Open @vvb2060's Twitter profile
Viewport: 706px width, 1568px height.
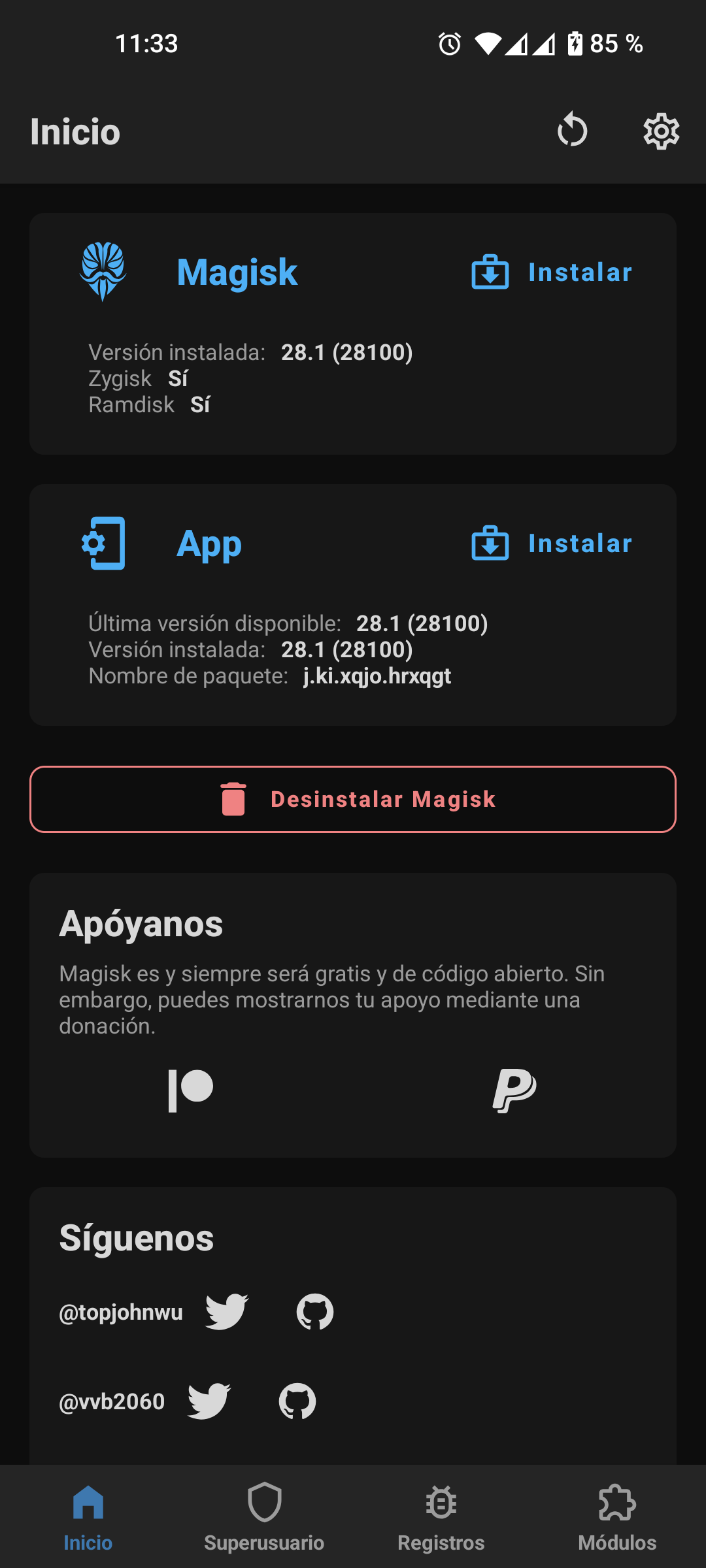(209, 1401)
